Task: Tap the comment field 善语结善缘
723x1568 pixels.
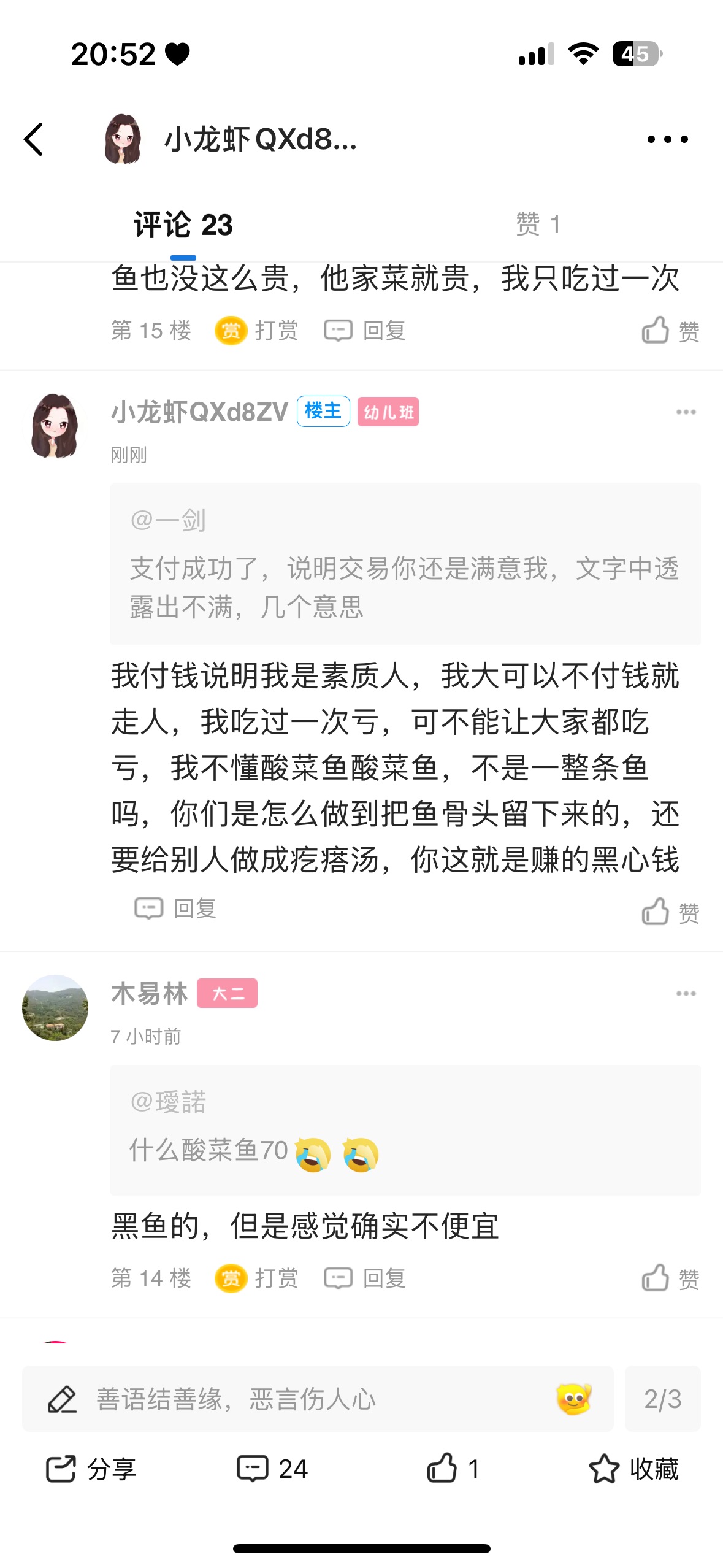Action: click(x=318, y=1399)
